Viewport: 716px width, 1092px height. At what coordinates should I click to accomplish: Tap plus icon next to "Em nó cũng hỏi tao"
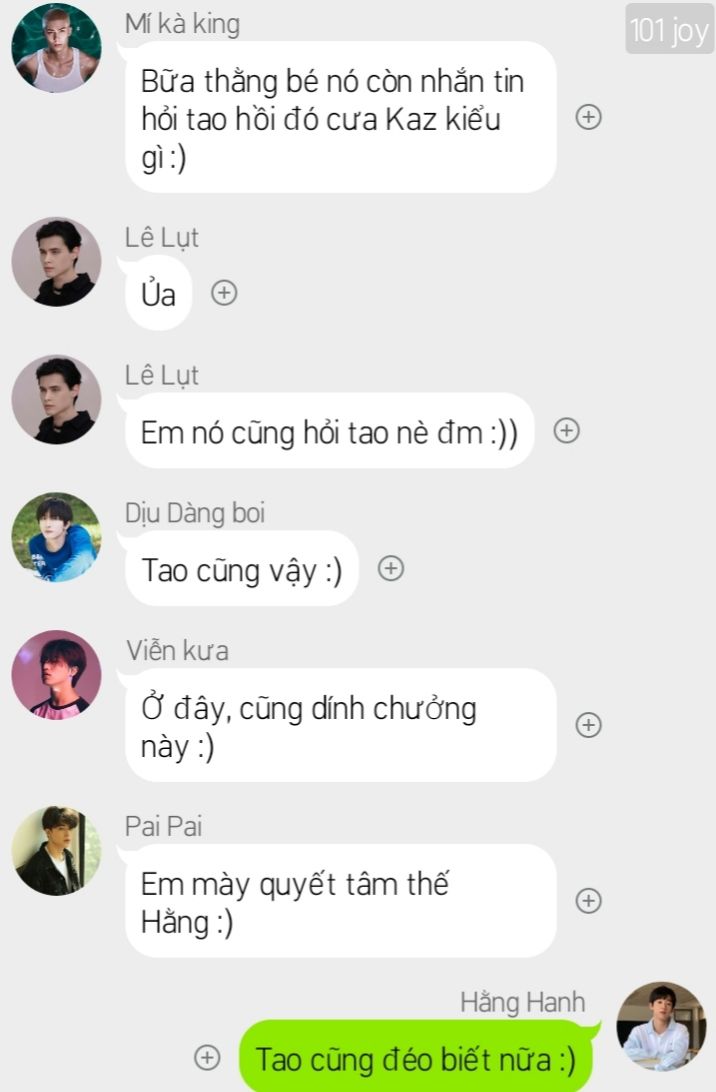[x=567, y=430]
